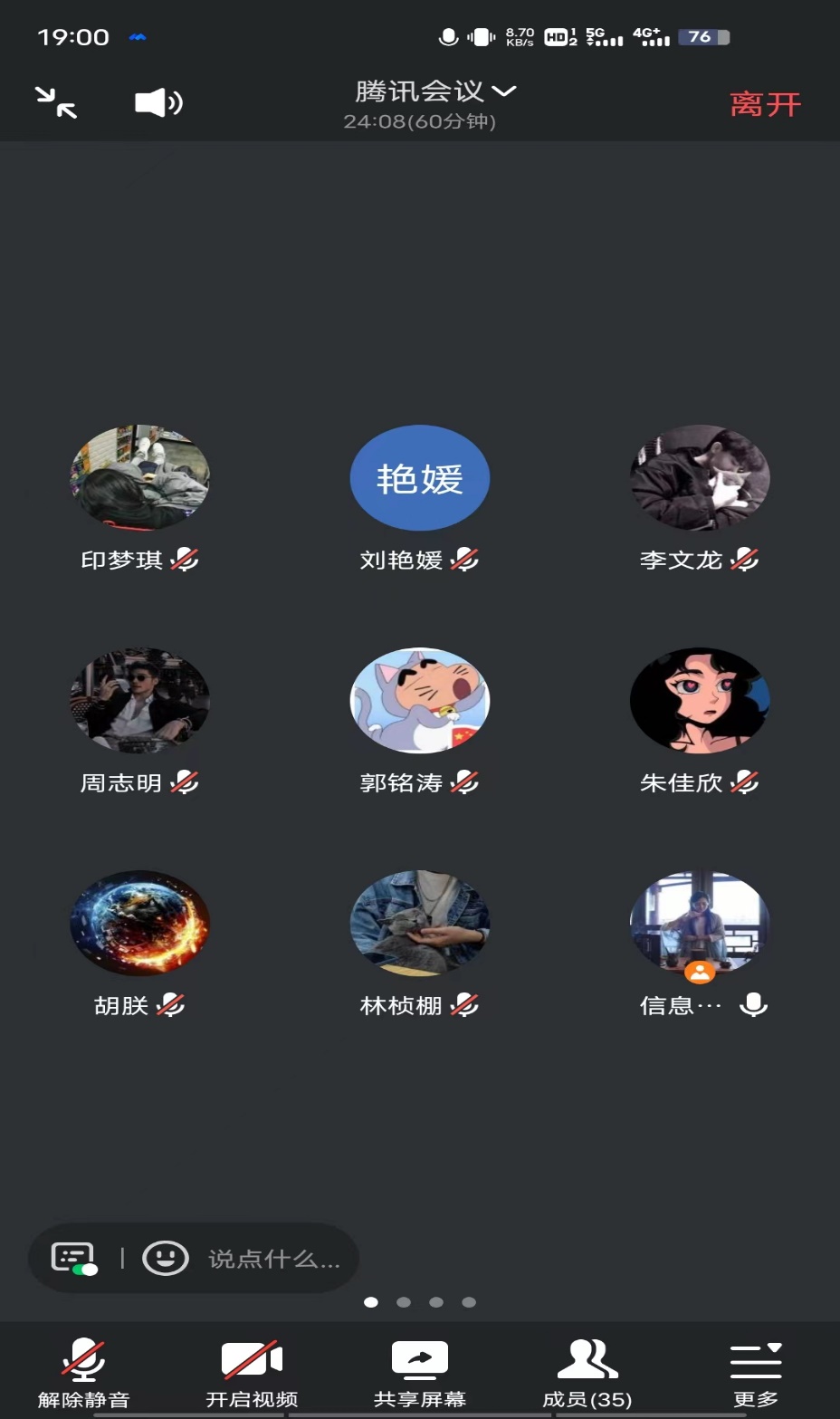This screenshot has width=840, height=1419.
Task: Select 郭铭涛's avatar
Action: (x=420, y=700)
